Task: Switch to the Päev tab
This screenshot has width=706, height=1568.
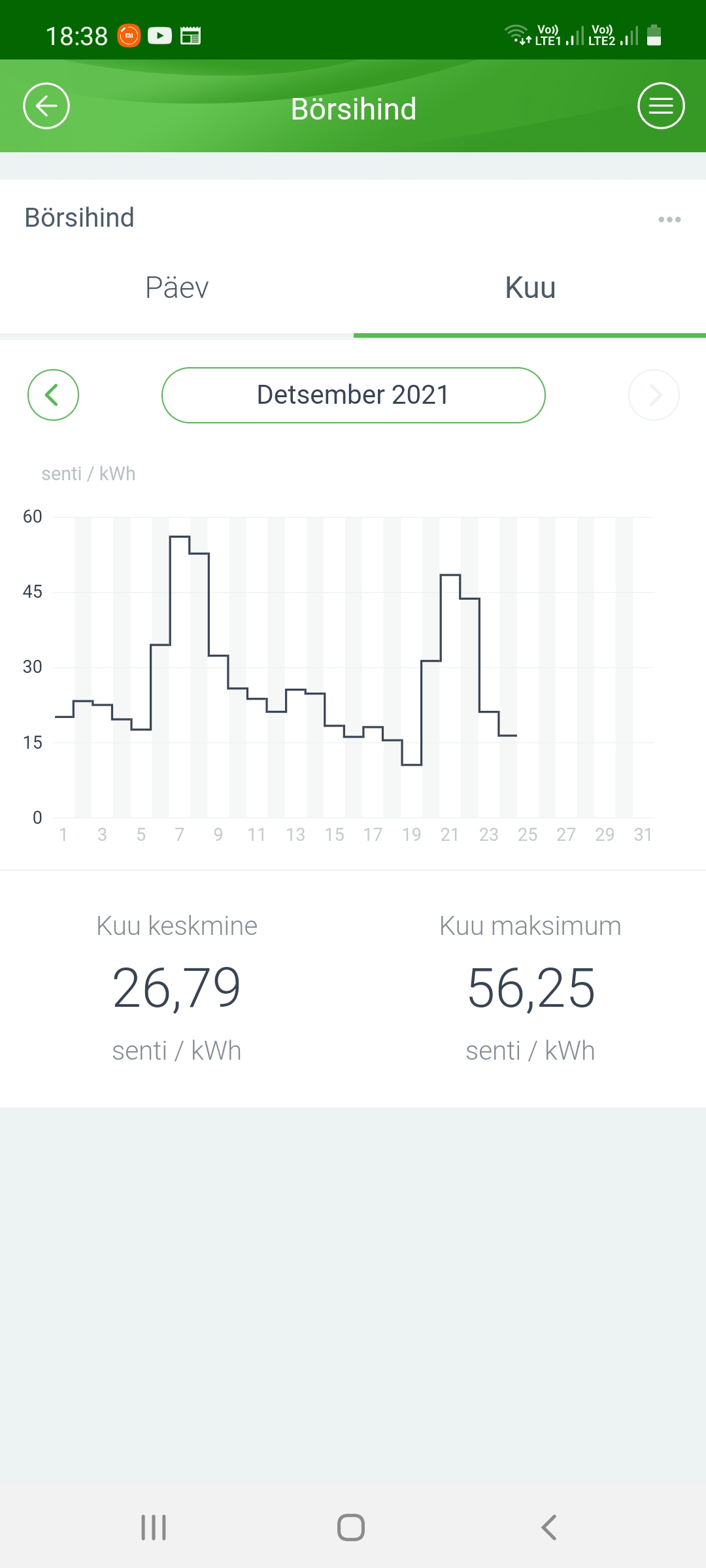Action: pyautogui.click(x=176, y=288)
